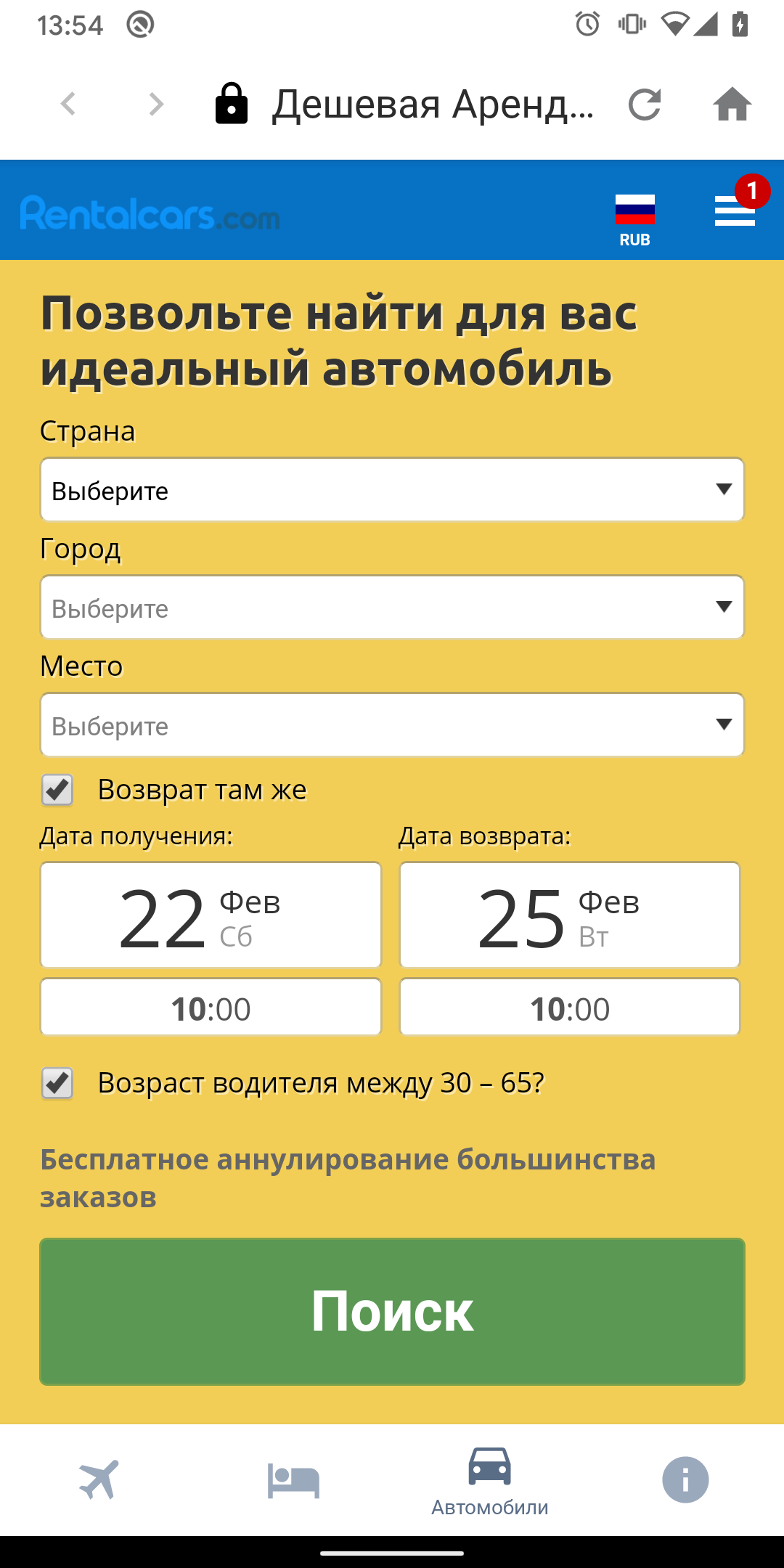The width and height of the screenshot is (784, 1568).
Task: Expand the Город dropdown
Action: [x=392, y=607]
